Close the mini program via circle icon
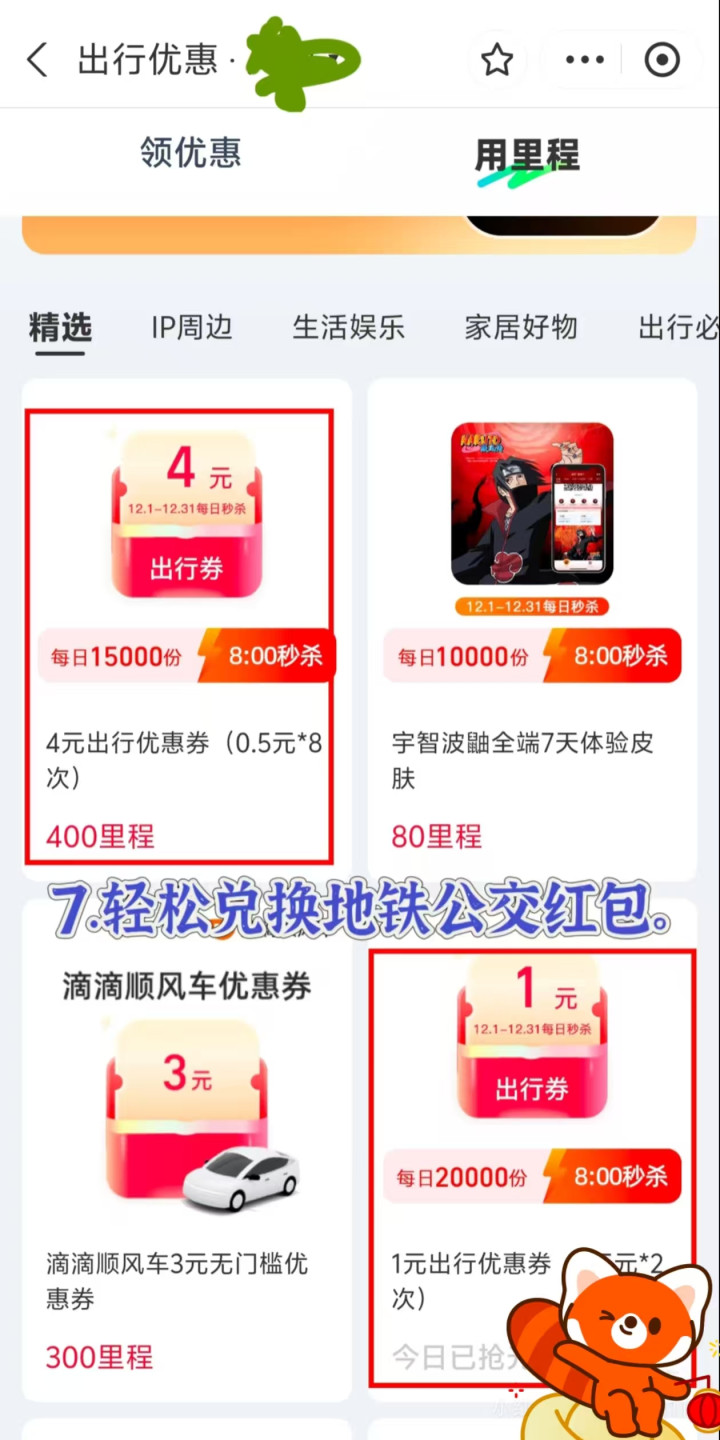Viewport: 720px width, 1440px height. (662, 61)
